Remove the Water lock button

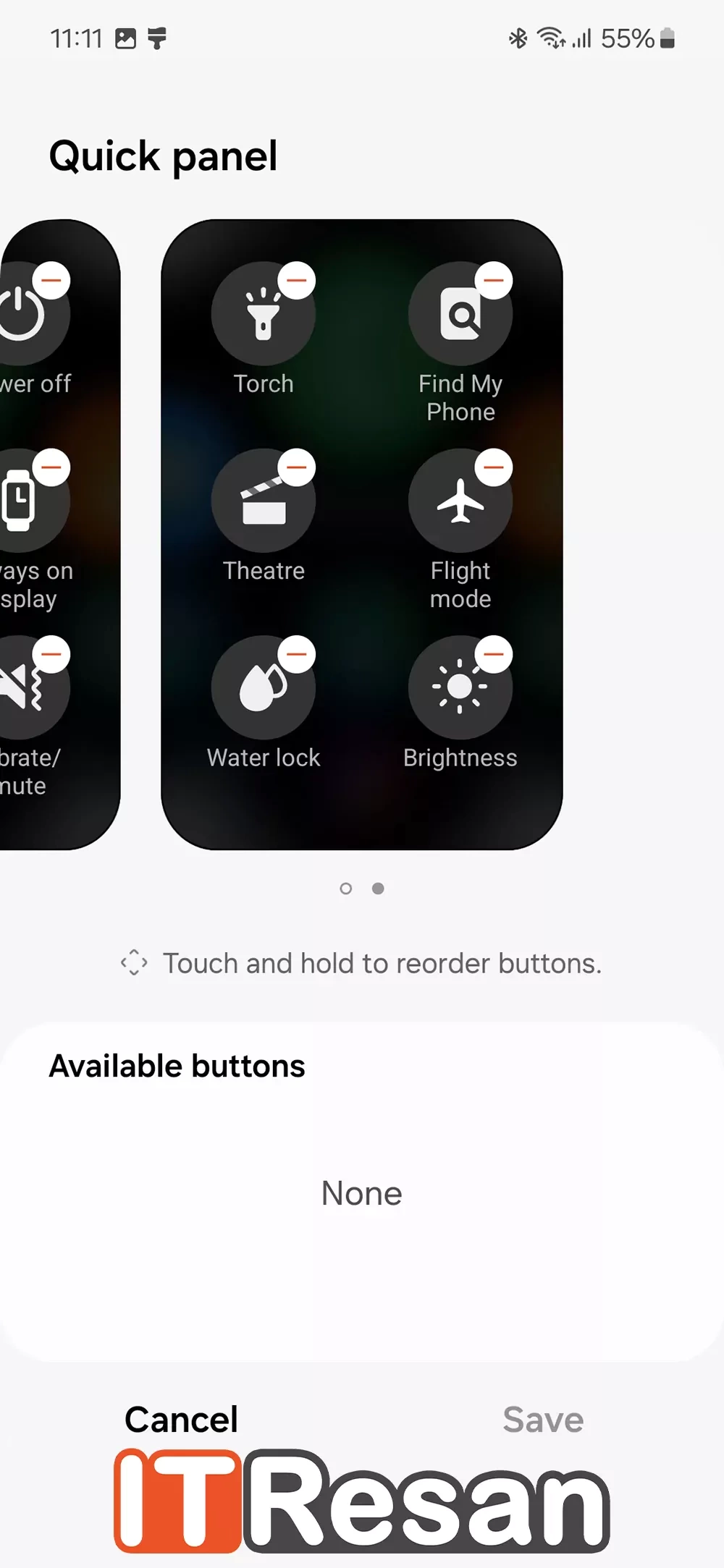(297, 654)
